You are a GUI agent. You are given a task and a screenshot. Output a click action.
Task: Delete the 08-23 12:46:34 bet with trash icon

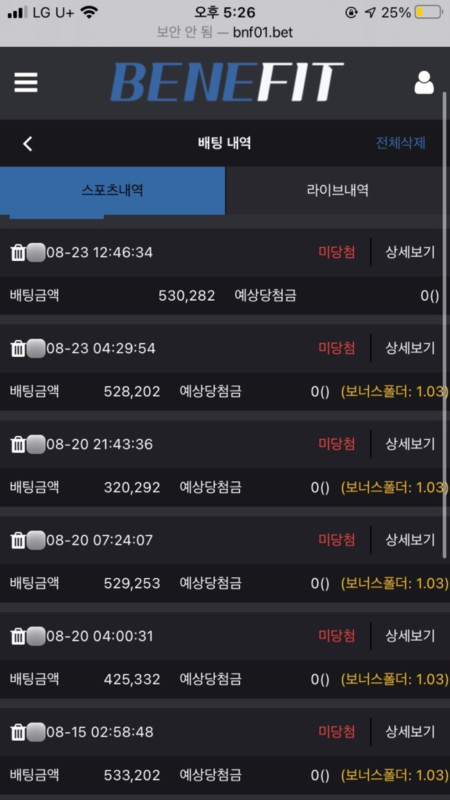[x=18, y=253]
